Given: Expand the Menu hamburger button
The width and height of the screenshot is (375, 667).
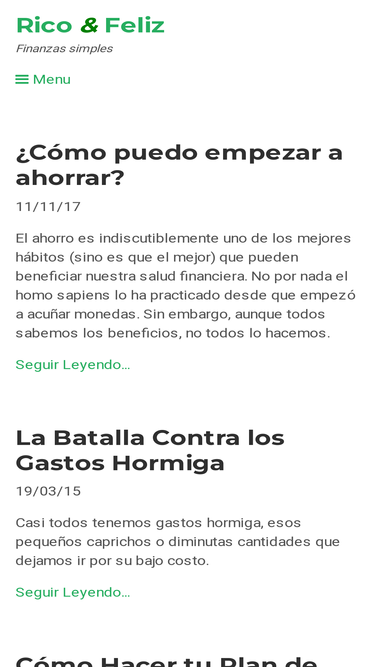Looking at the screenshot, I should 43,80.
